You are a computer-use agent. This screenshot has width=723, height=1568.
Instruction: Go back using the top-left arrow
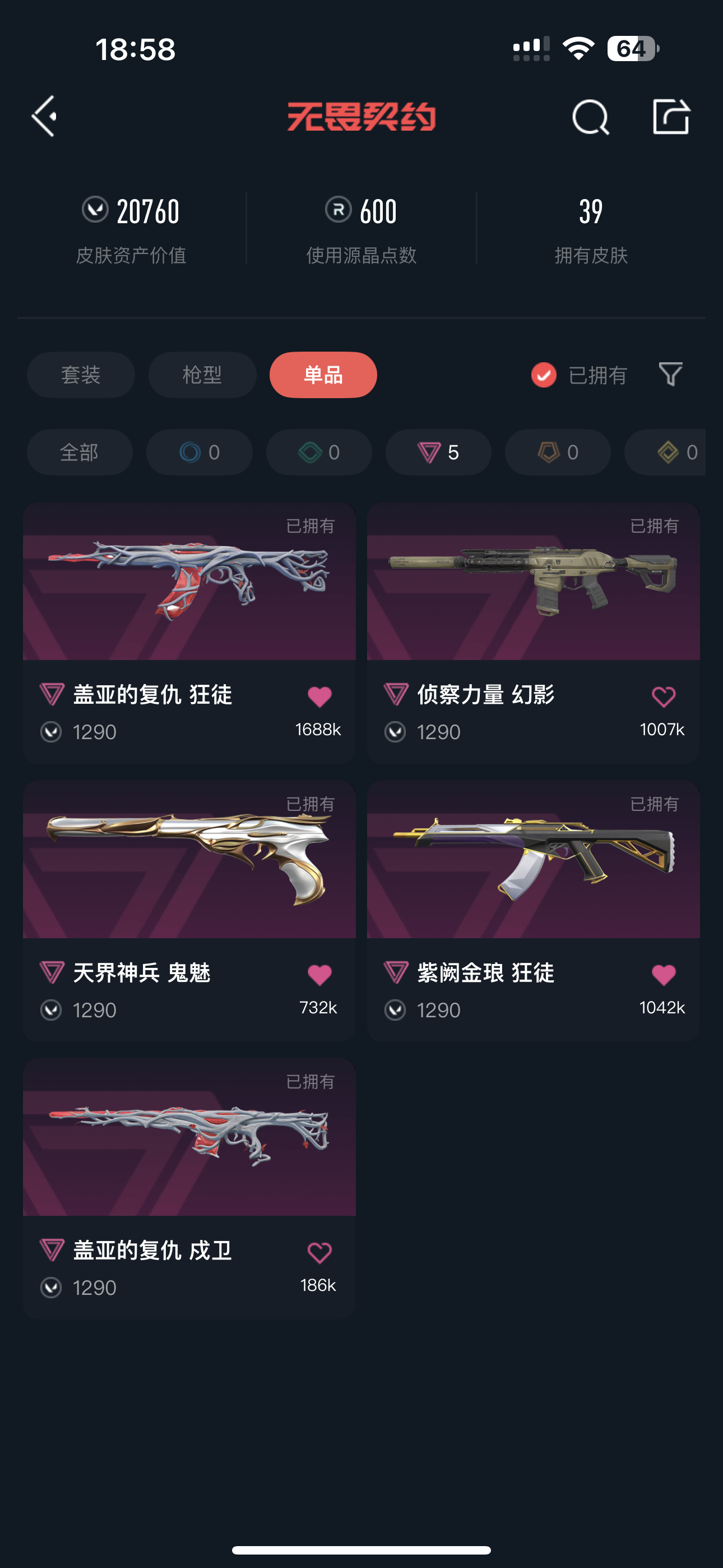click(x=44, y=116)
